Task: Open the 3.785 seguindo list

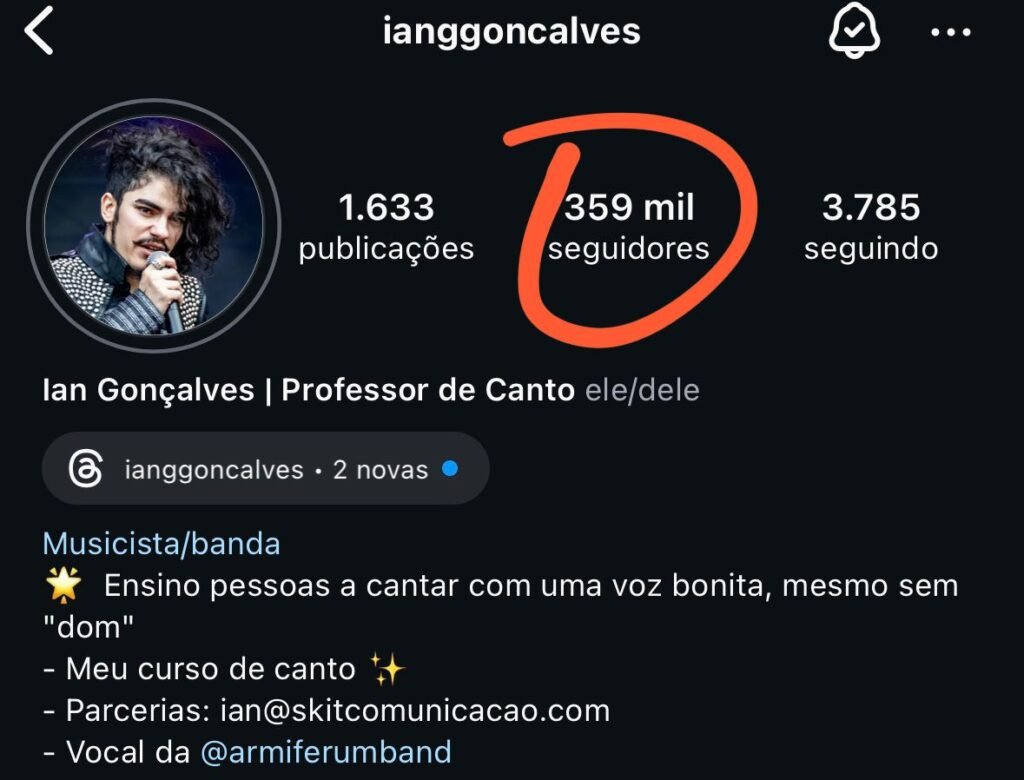Action: click(871, 227)
